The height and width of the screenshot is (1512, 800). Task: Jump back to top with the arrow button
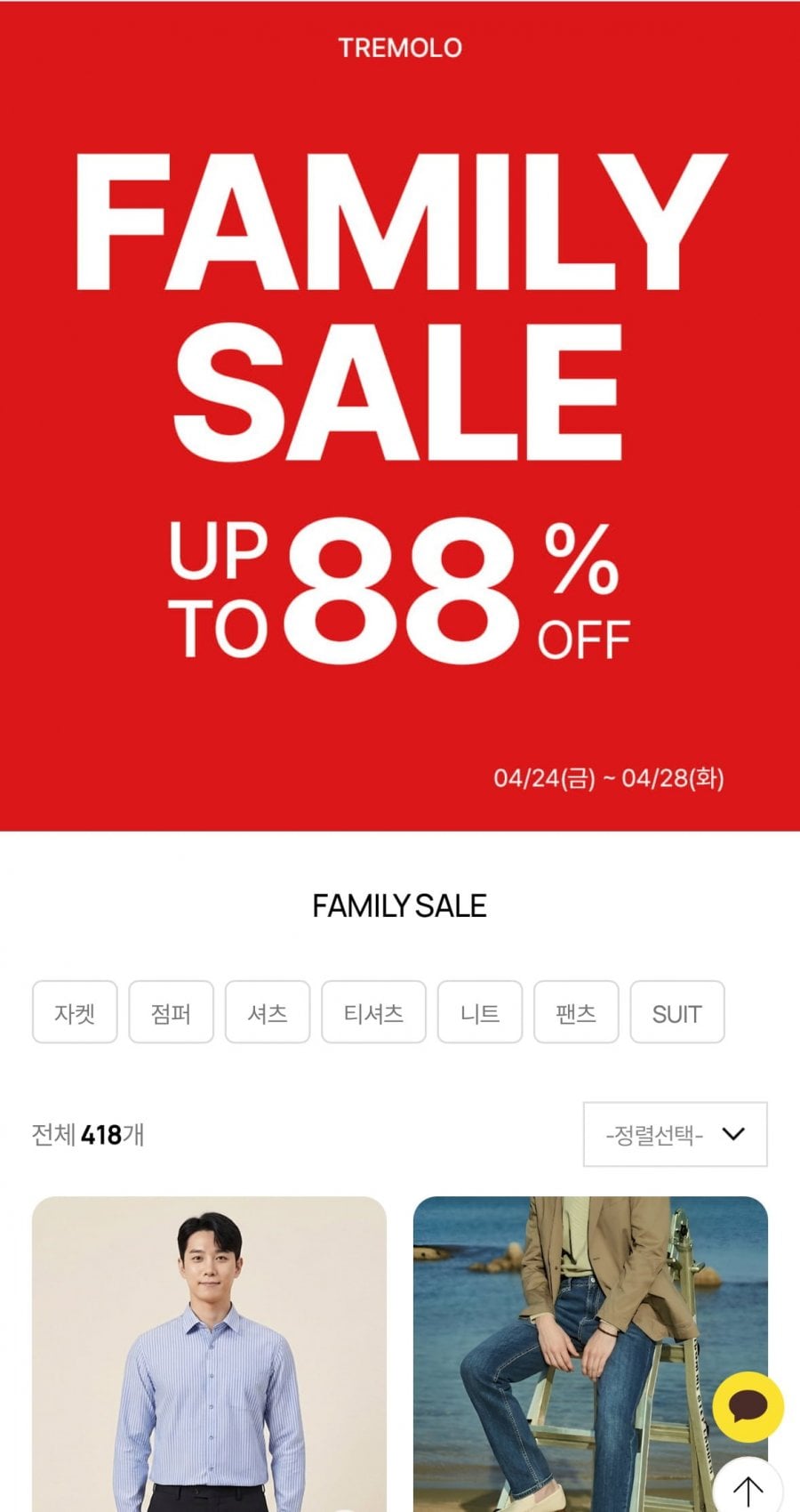tap(748, 1487)
